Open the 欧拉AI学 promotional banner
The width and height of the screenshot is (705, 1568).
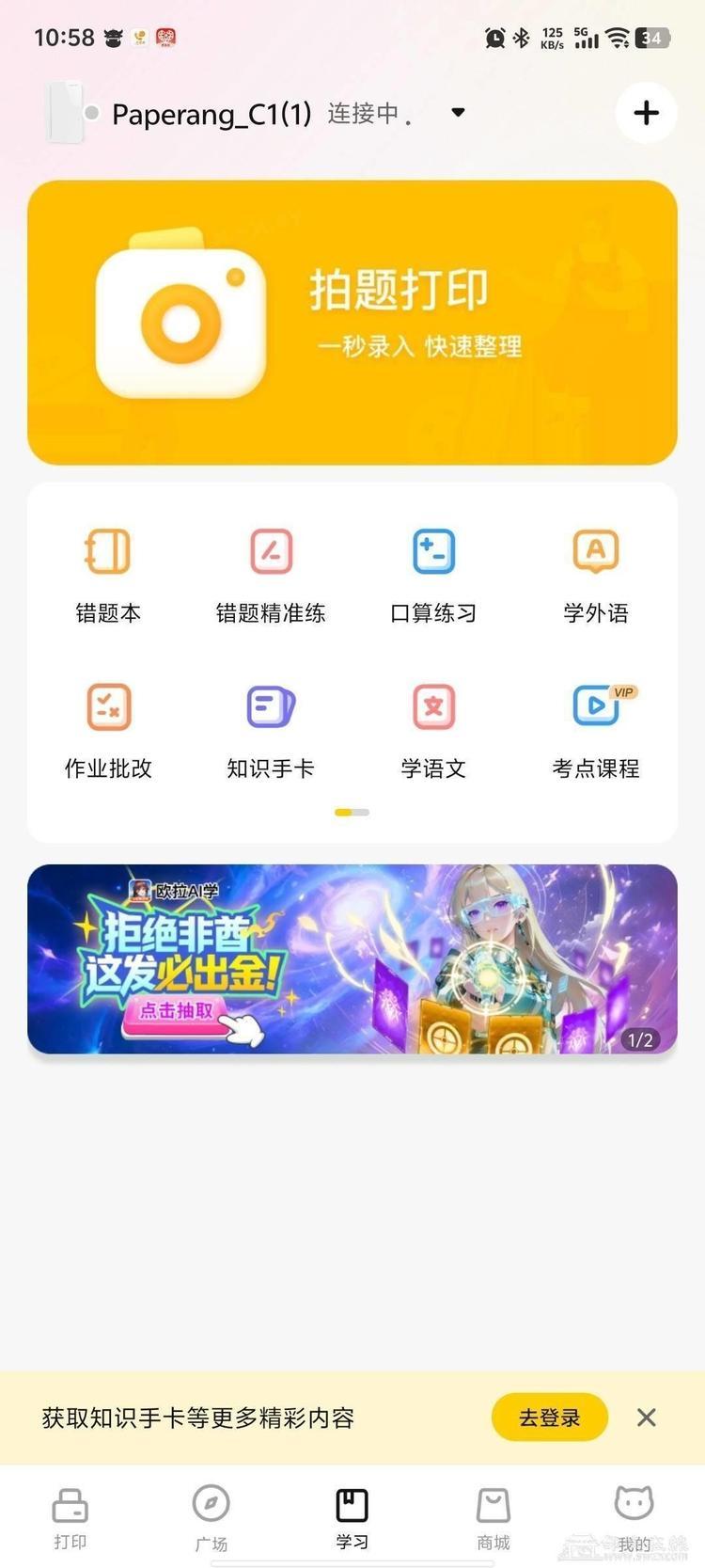[352, 958]
